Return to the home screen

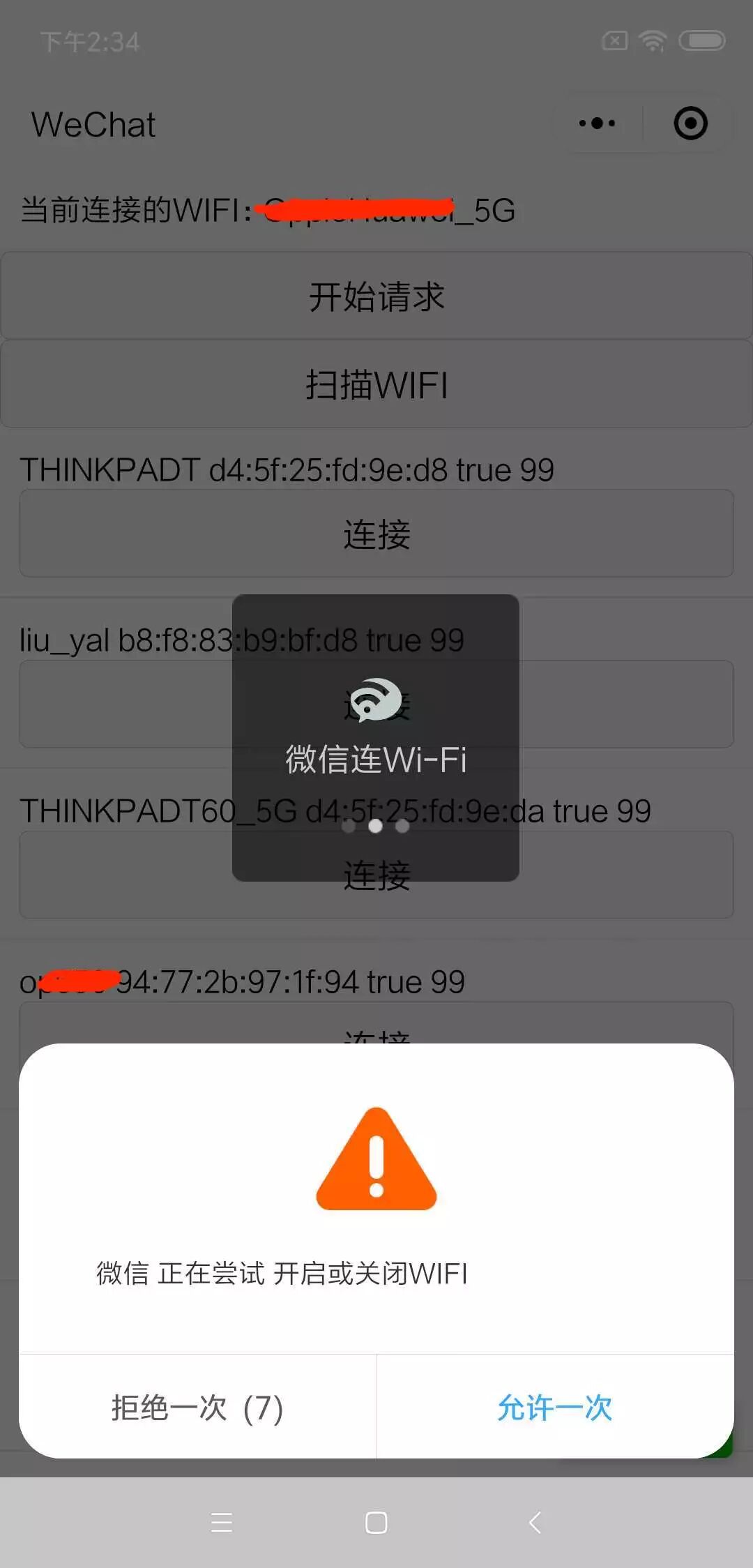(x=376, y=1522)
